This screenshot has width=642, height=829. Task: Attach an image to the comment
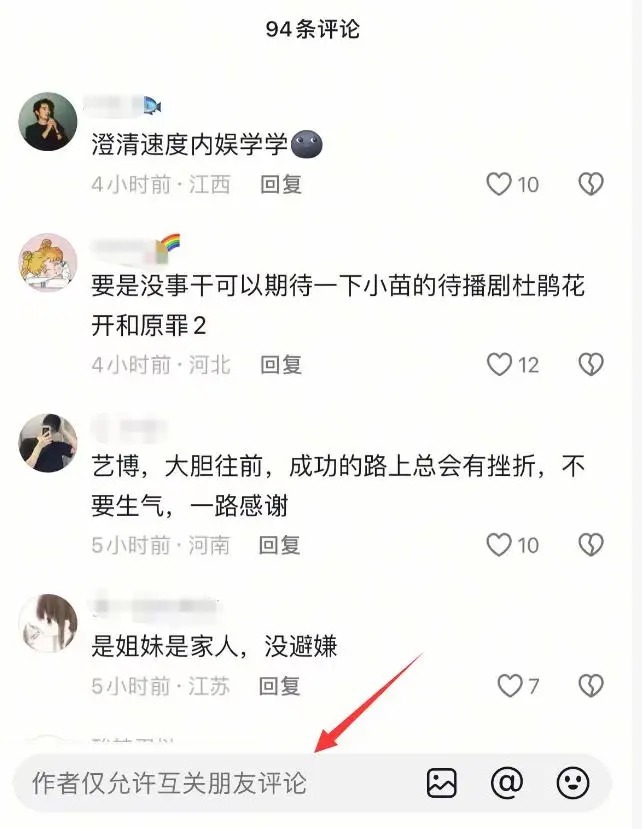pos(442,783)
